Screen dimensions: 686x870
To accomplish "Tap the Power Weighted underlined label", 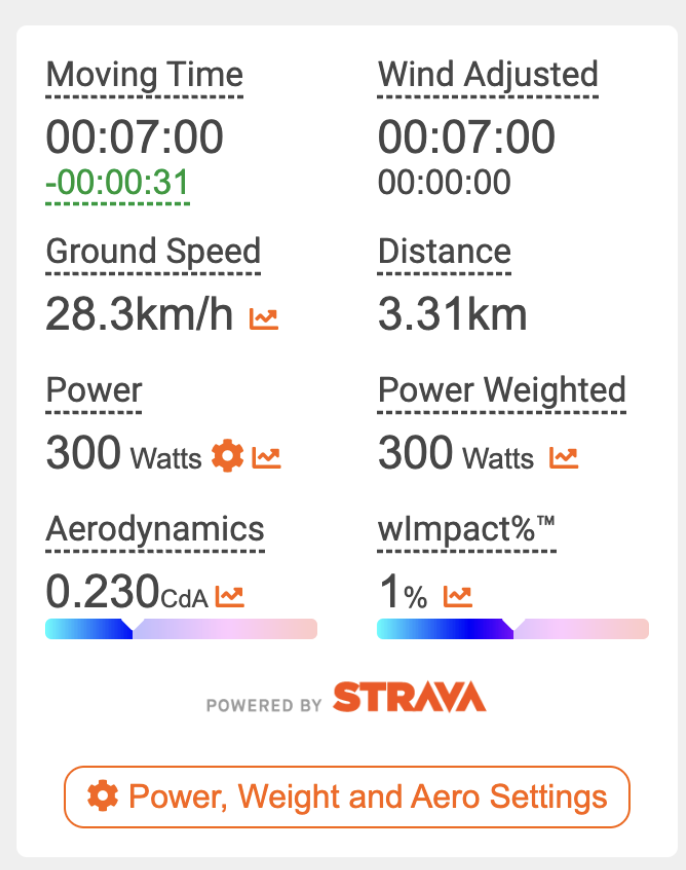I will coord(502,390).
